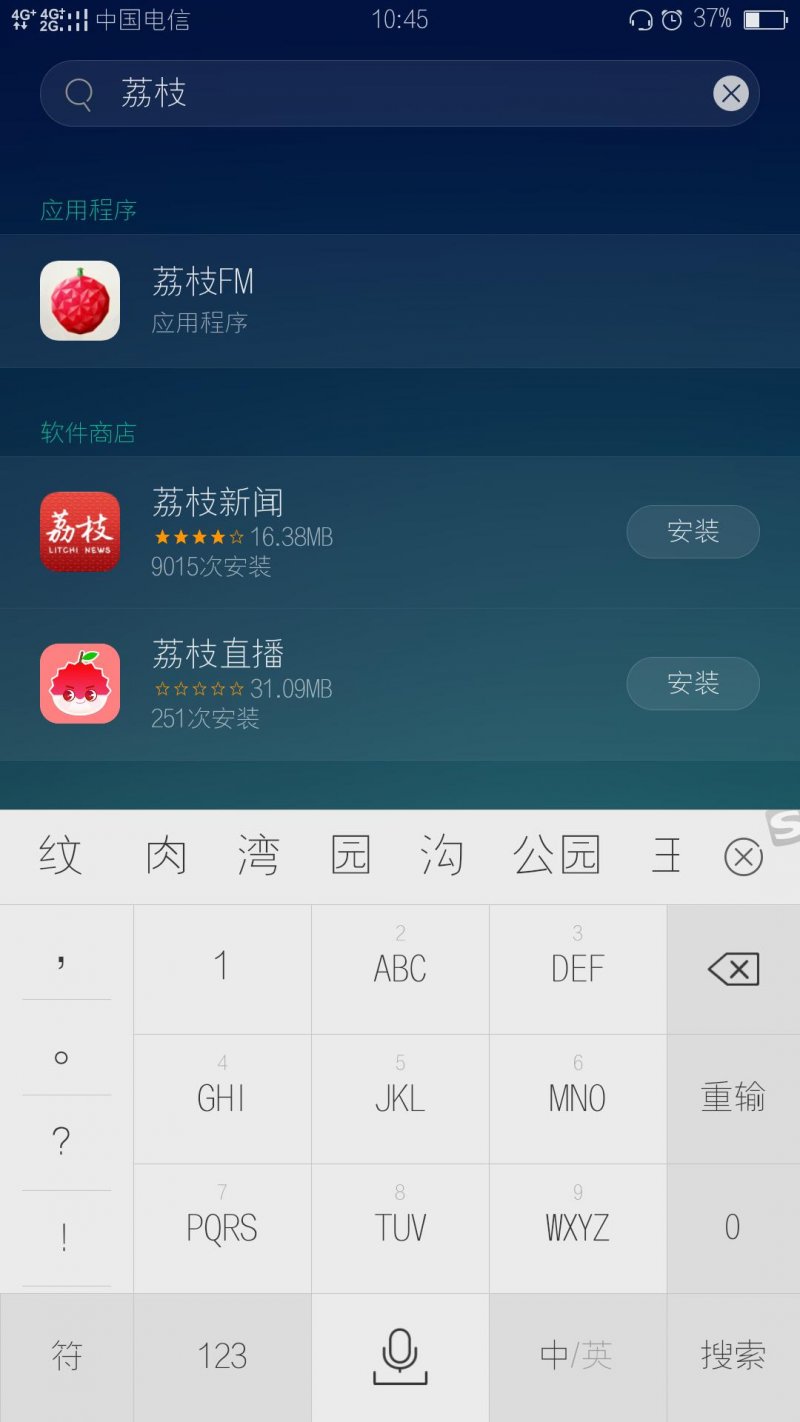The image size is (800, 1422).
Task: Tap 123 to switch to numbers
Action: tap(221, 1356)
